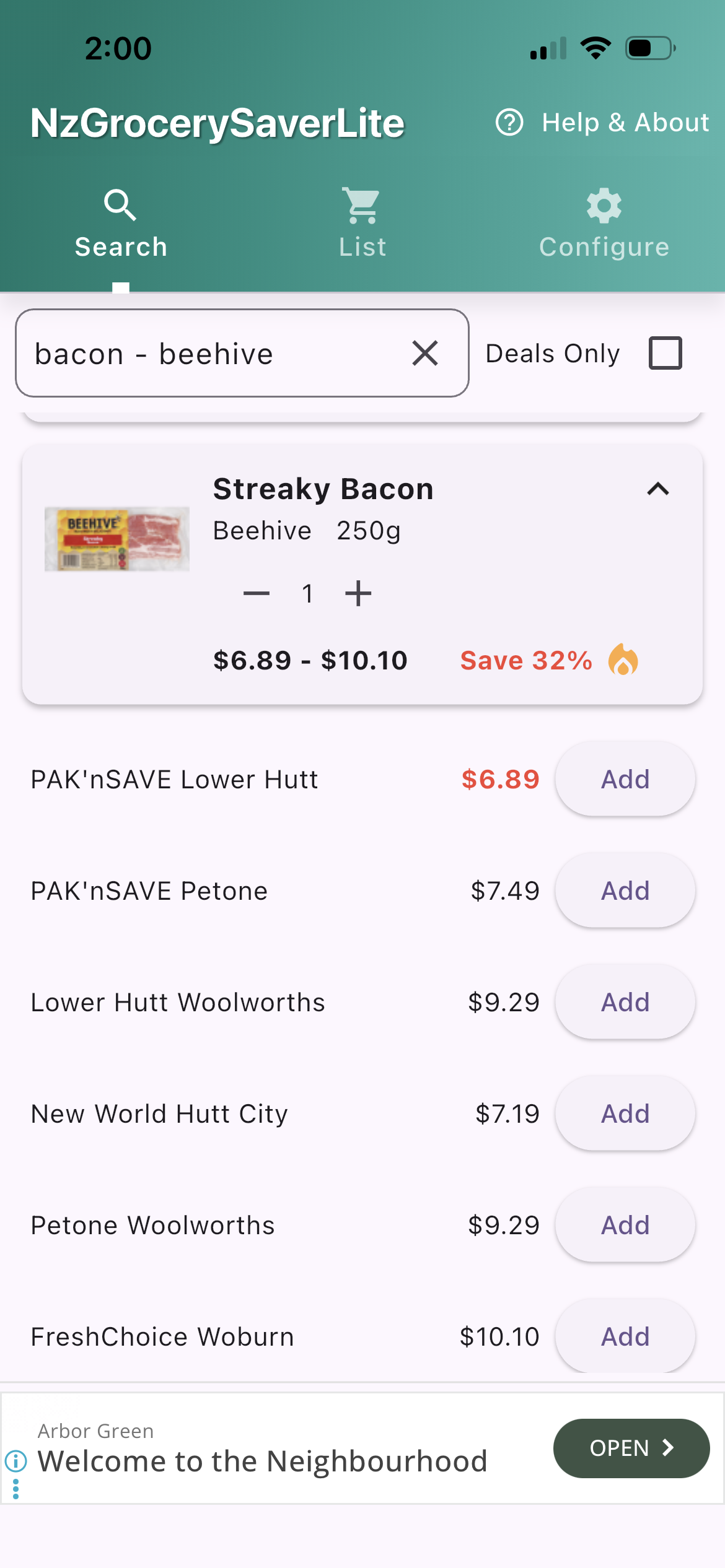Screen dimensions: 725x1568
Task: Click the Beehive bacon product image
Action: 118,538
